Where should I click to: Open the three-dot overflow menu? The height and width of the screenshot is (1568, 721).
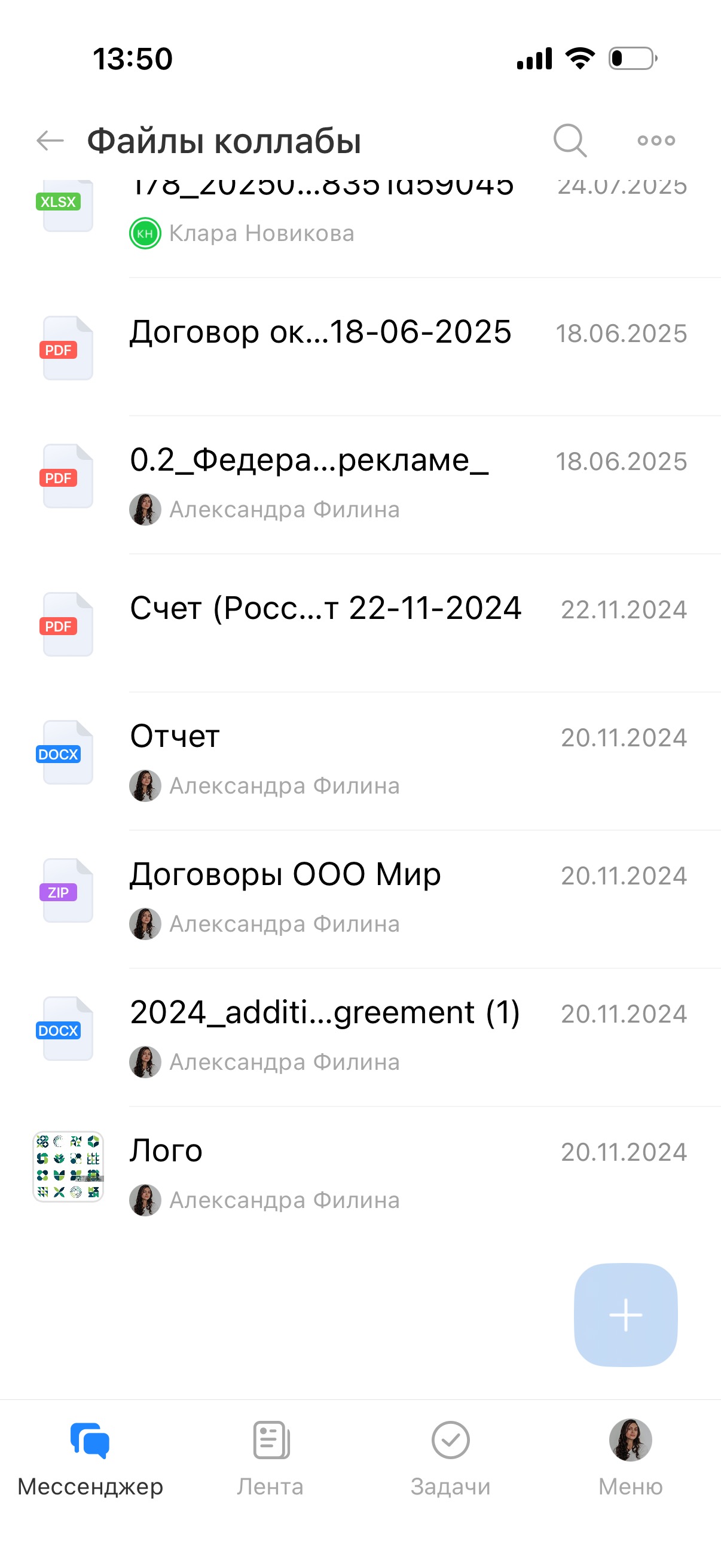click(x=656, y=141)
